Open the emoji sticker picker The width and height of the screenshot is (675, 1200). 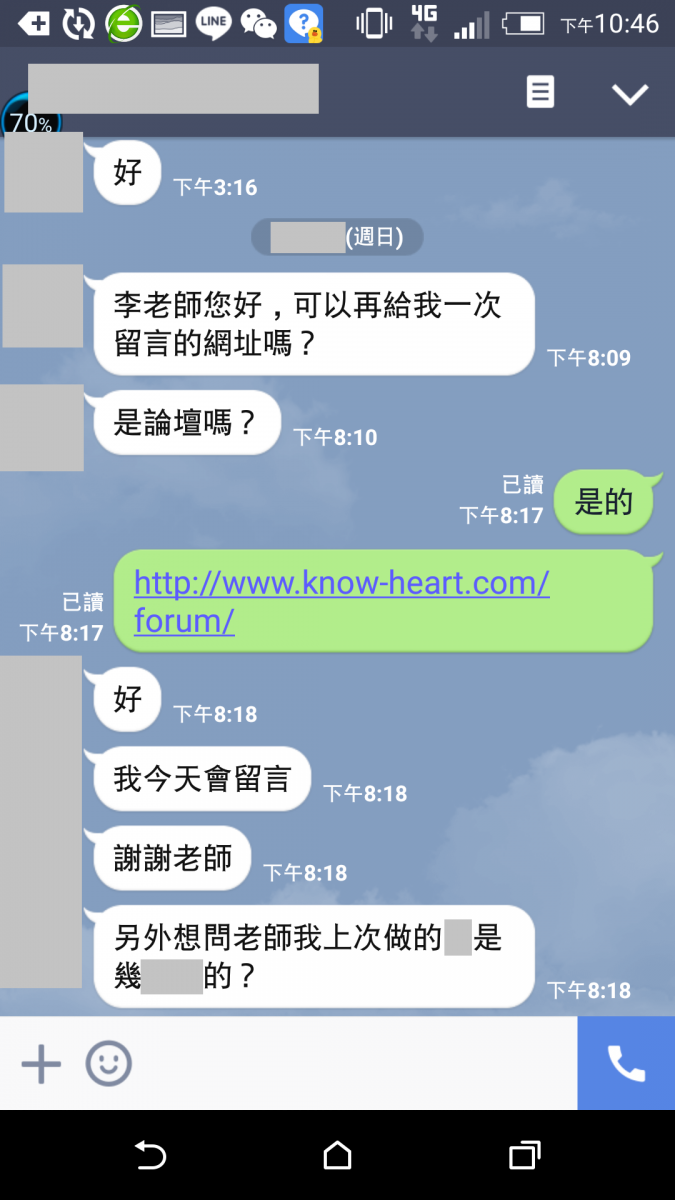click(x=108, y=1064)
